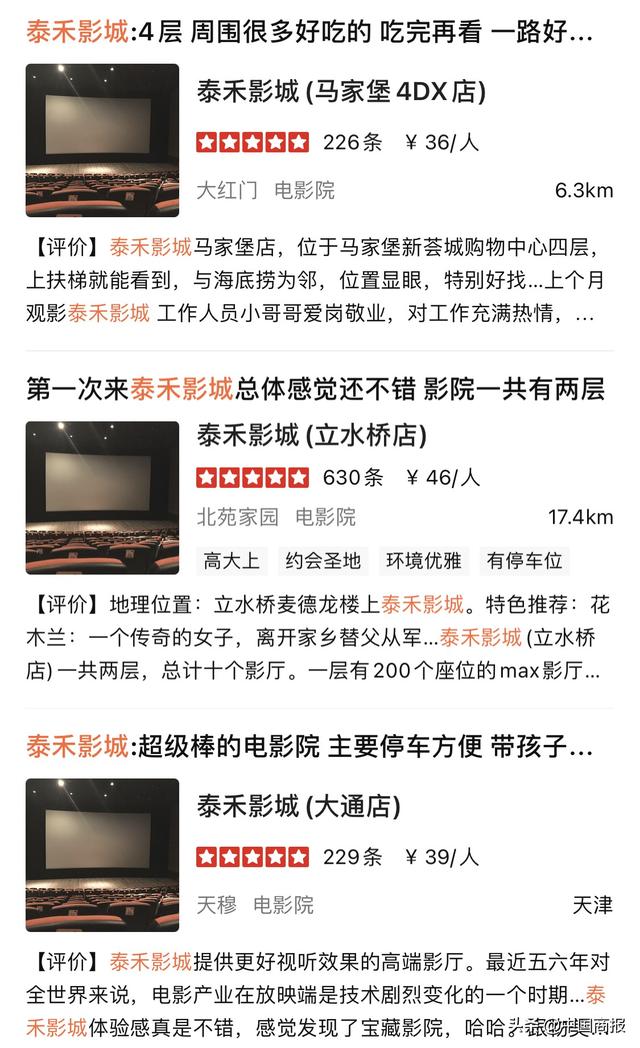View details for 泰禾影城 (立水桥店)
Image resolution: width=640 pixels, height=1048 pixels.
click(x=311, y=436)
